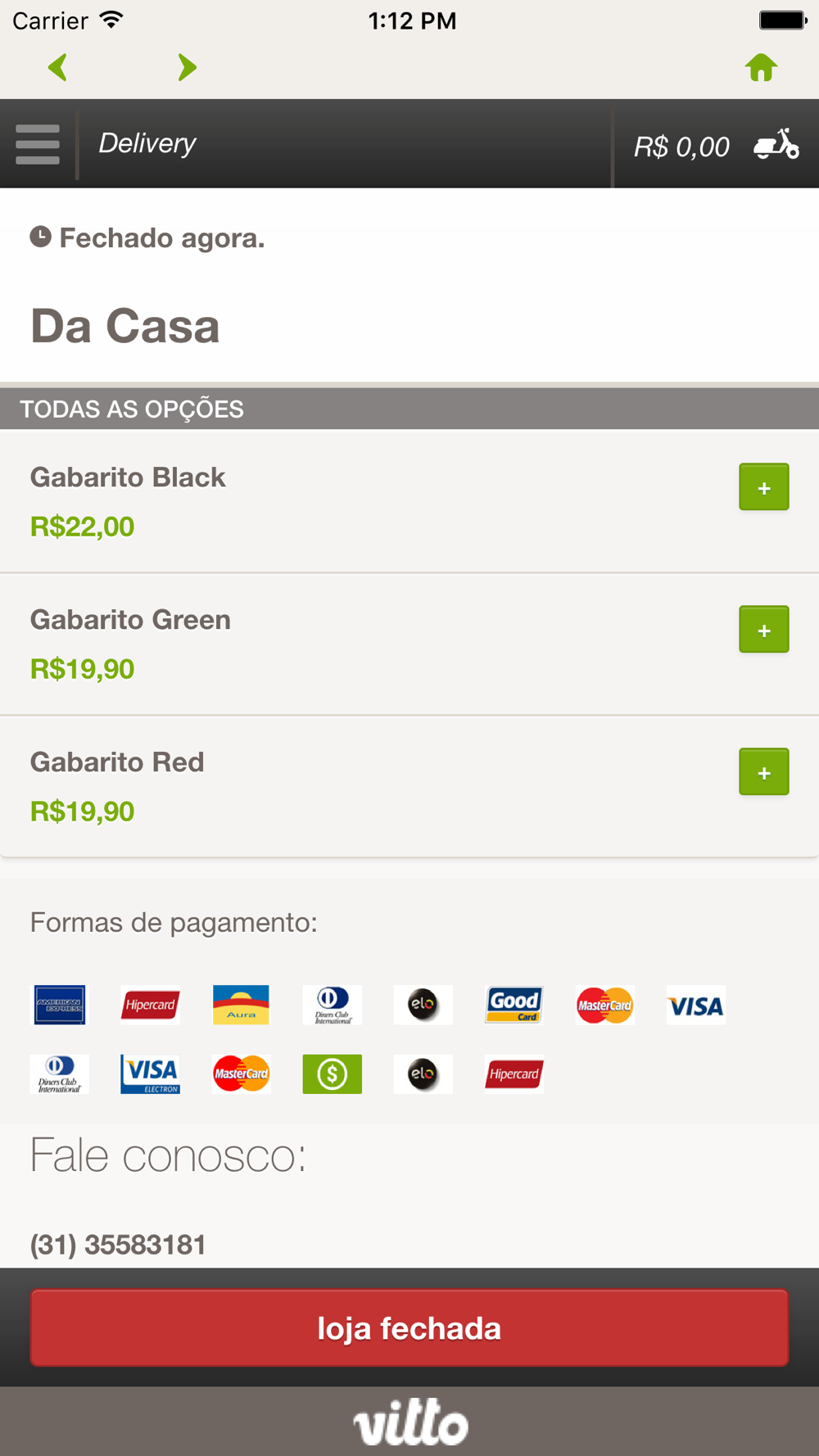Call the phone number (31) 35583181
The height and width of the screenshot is (1456, 819).
click(x=118, y=1245)
